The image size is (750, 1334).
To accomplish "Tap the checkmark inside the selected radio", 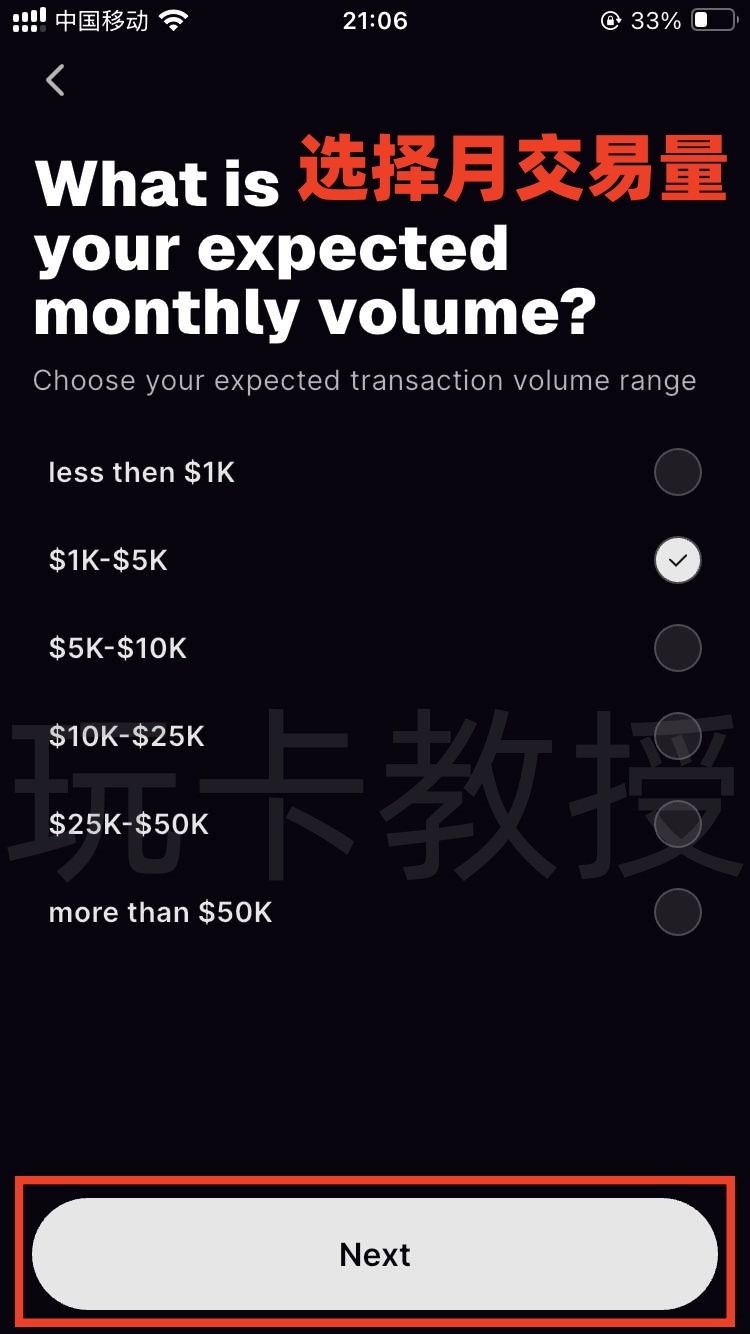I will pos(677,560).
